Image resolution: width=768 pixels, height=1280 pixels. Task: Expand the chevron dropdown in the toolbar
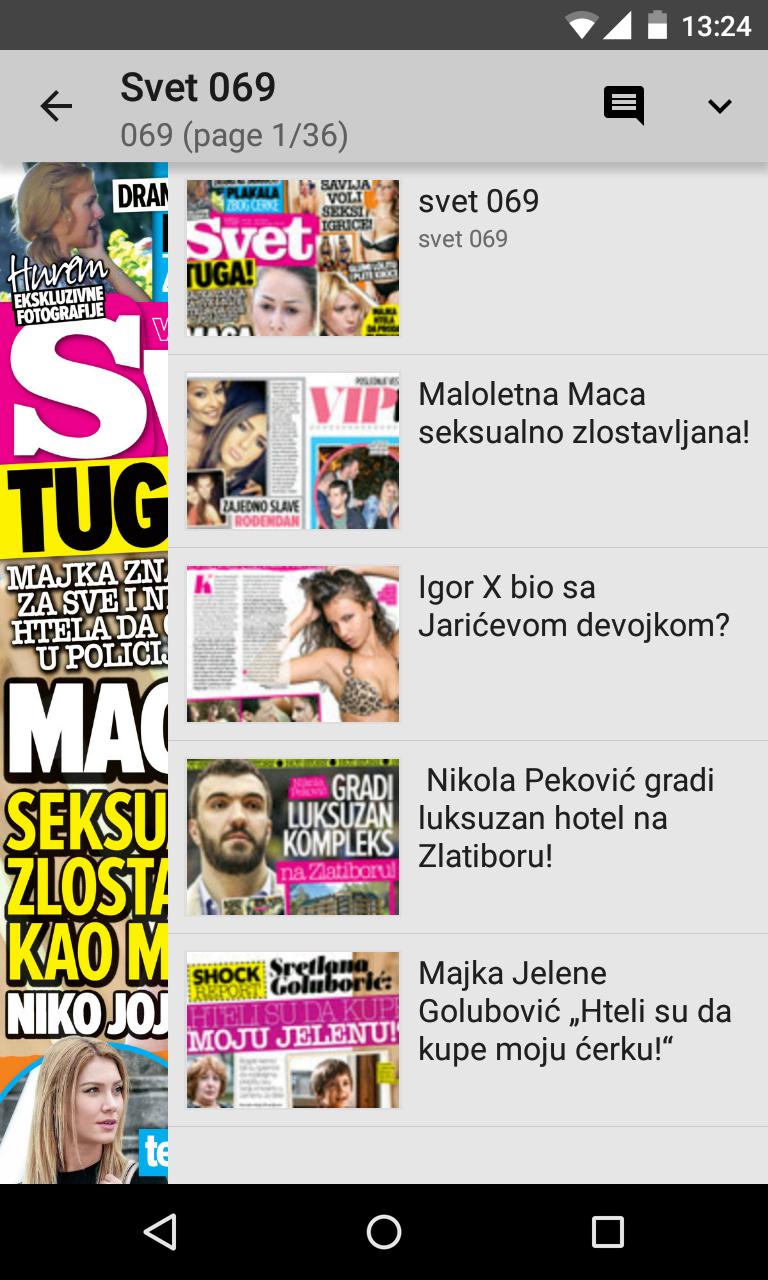pos(719,106)
